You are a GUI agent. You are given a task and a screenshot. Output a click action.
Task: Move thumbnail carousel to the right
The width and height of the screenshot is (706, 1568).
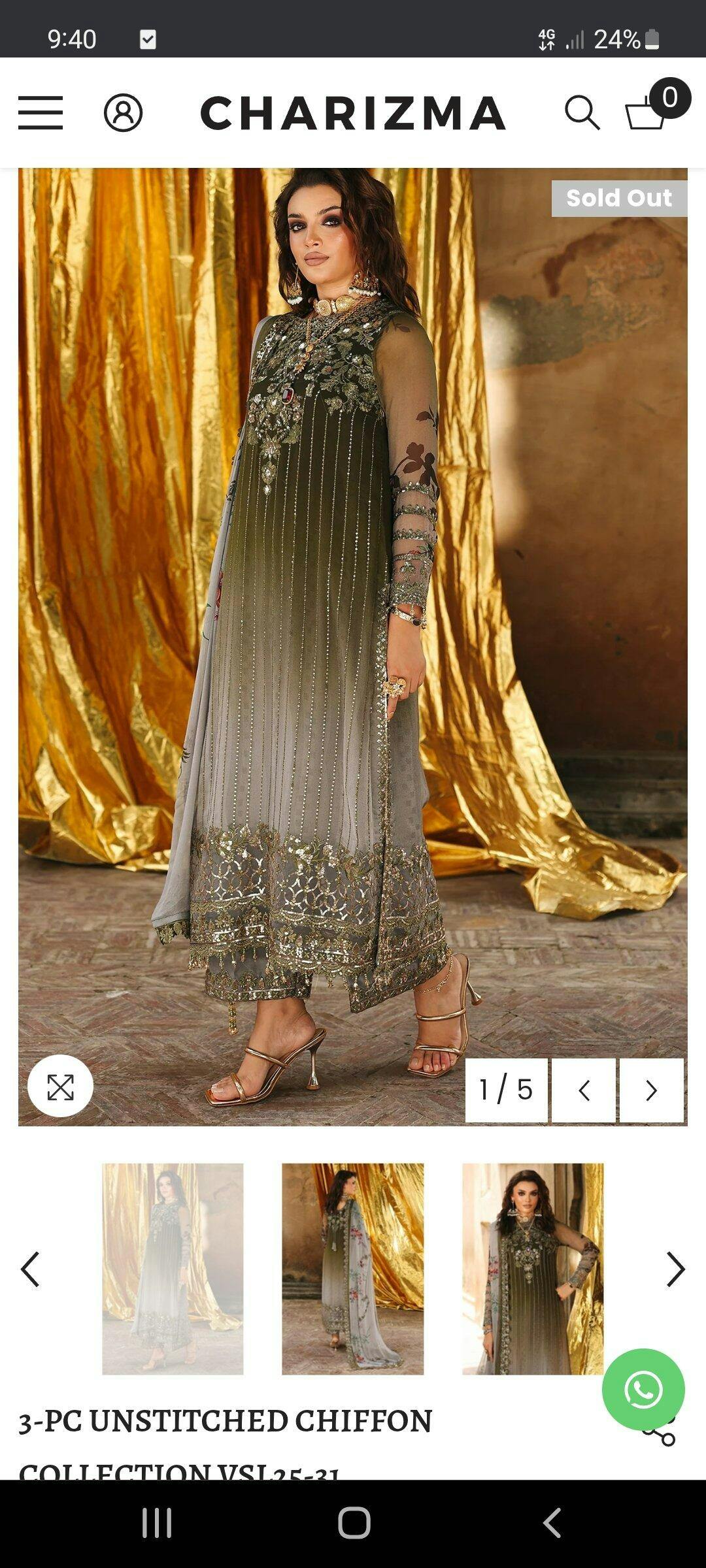(675, 1269)
